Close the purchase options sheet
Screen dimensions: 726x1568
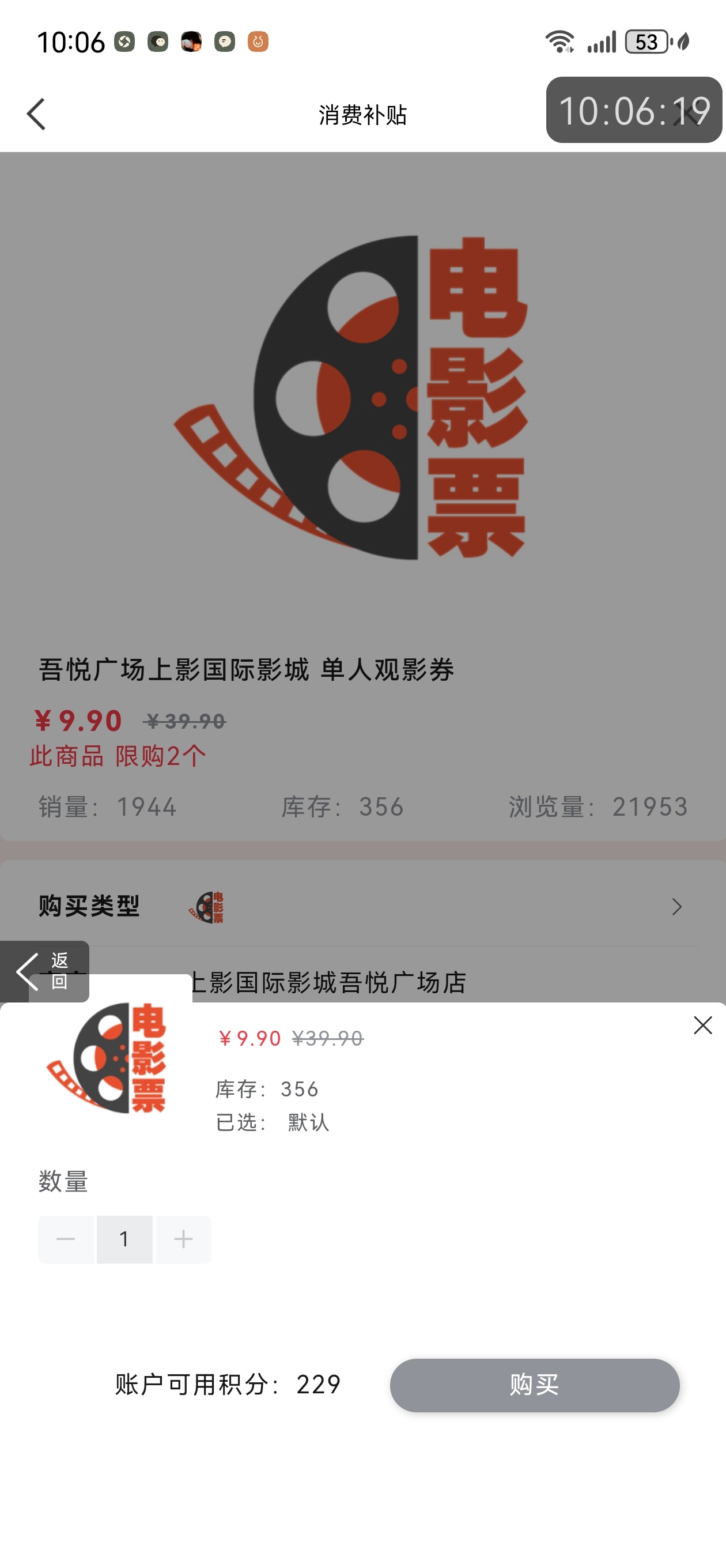point(702,1026)
